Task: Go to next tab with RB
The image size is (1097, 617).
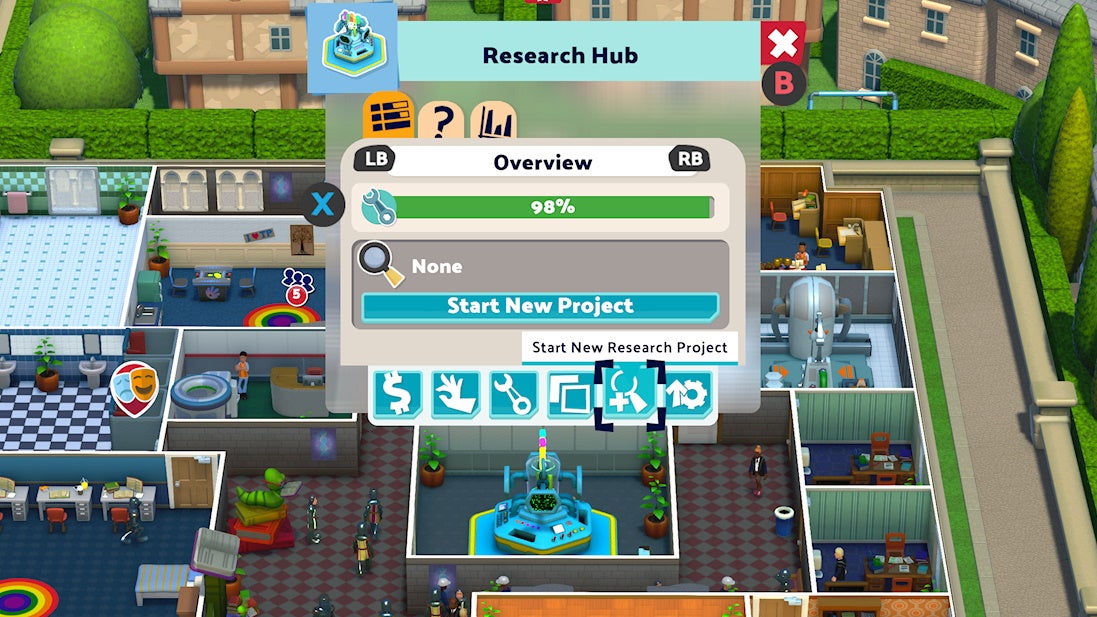Action: 690,160
